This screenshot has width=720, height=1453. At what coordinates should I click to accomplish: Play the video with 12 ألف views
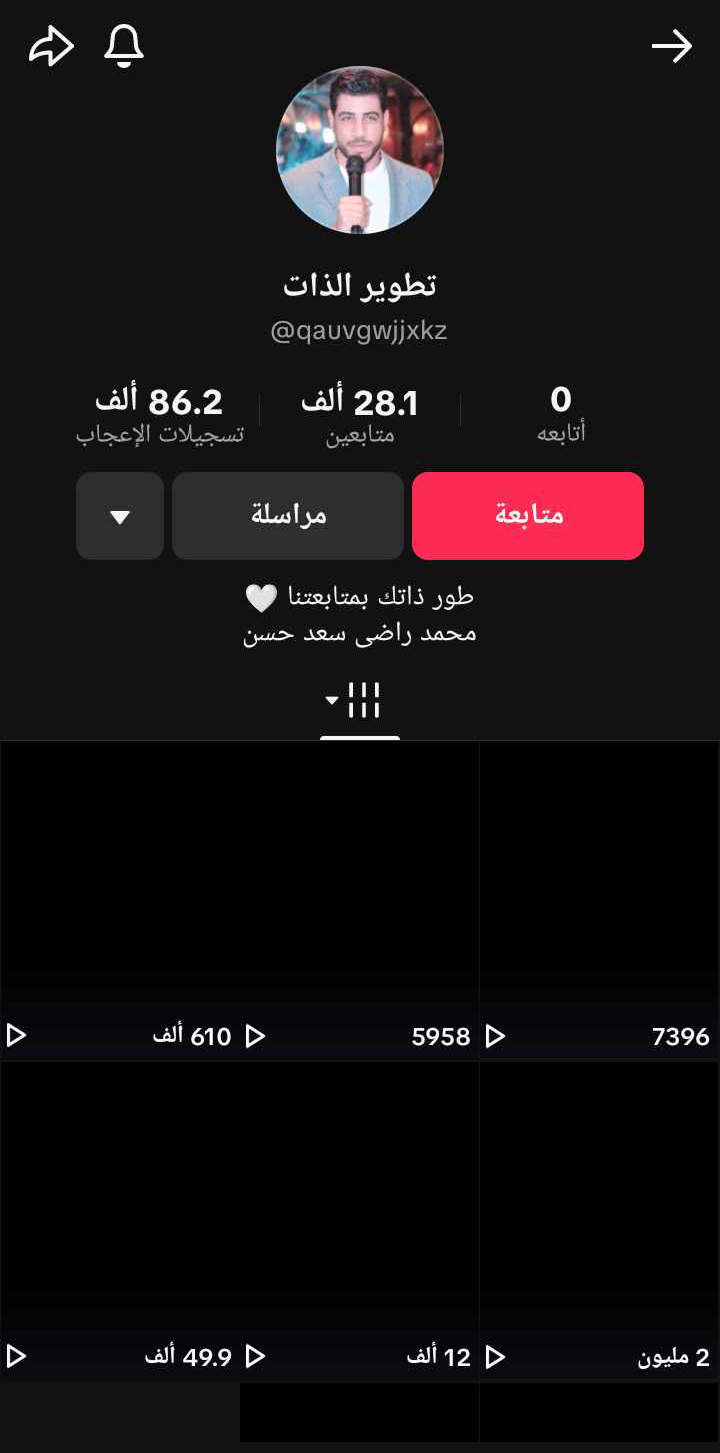pos(360,1221)
